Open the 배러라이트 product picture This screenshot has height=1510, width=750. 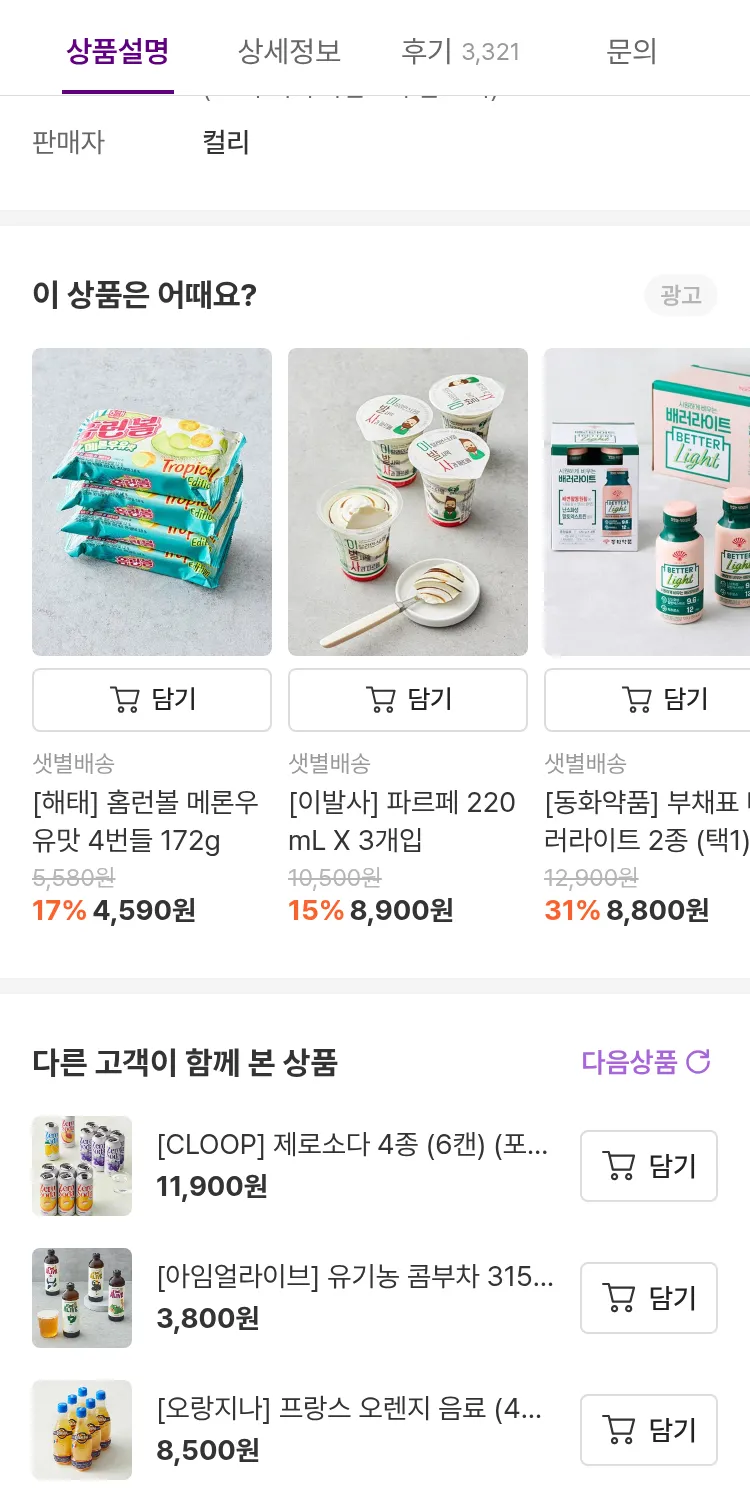click(x=648, y=502)
